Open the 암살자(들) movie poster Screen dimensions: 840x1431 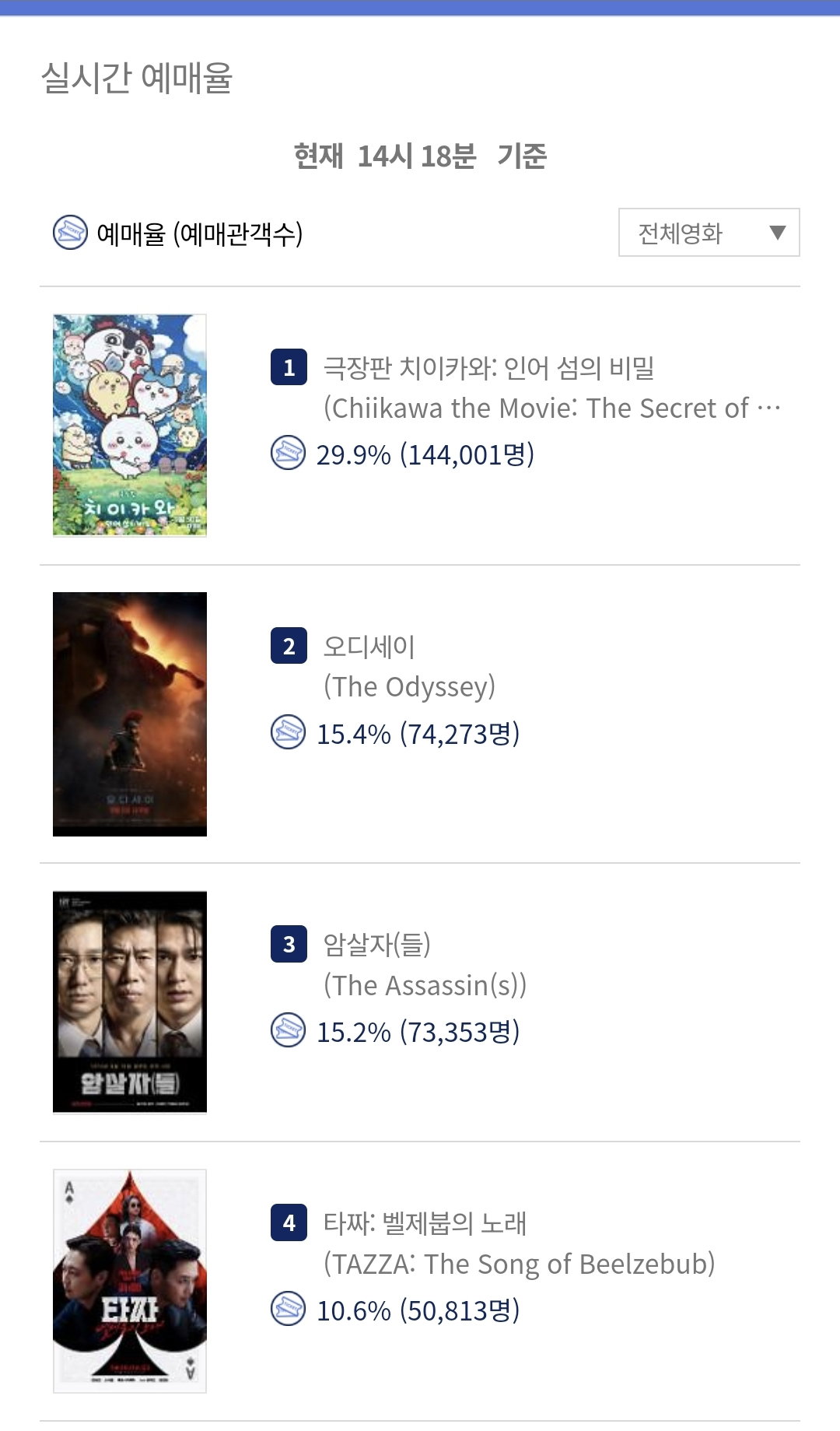(130, 1002)
